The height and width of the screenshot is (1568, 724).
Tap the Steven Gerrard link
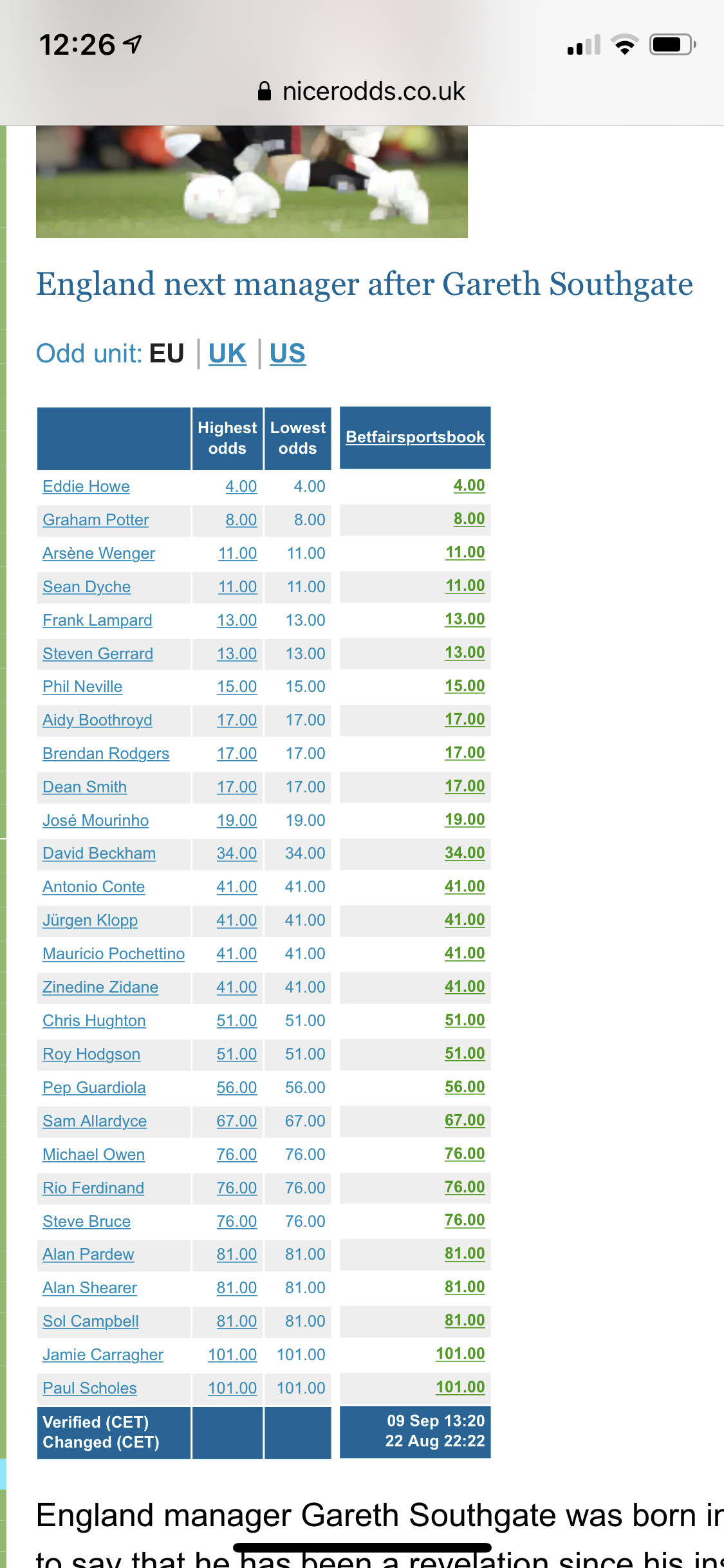pos(98,654)
